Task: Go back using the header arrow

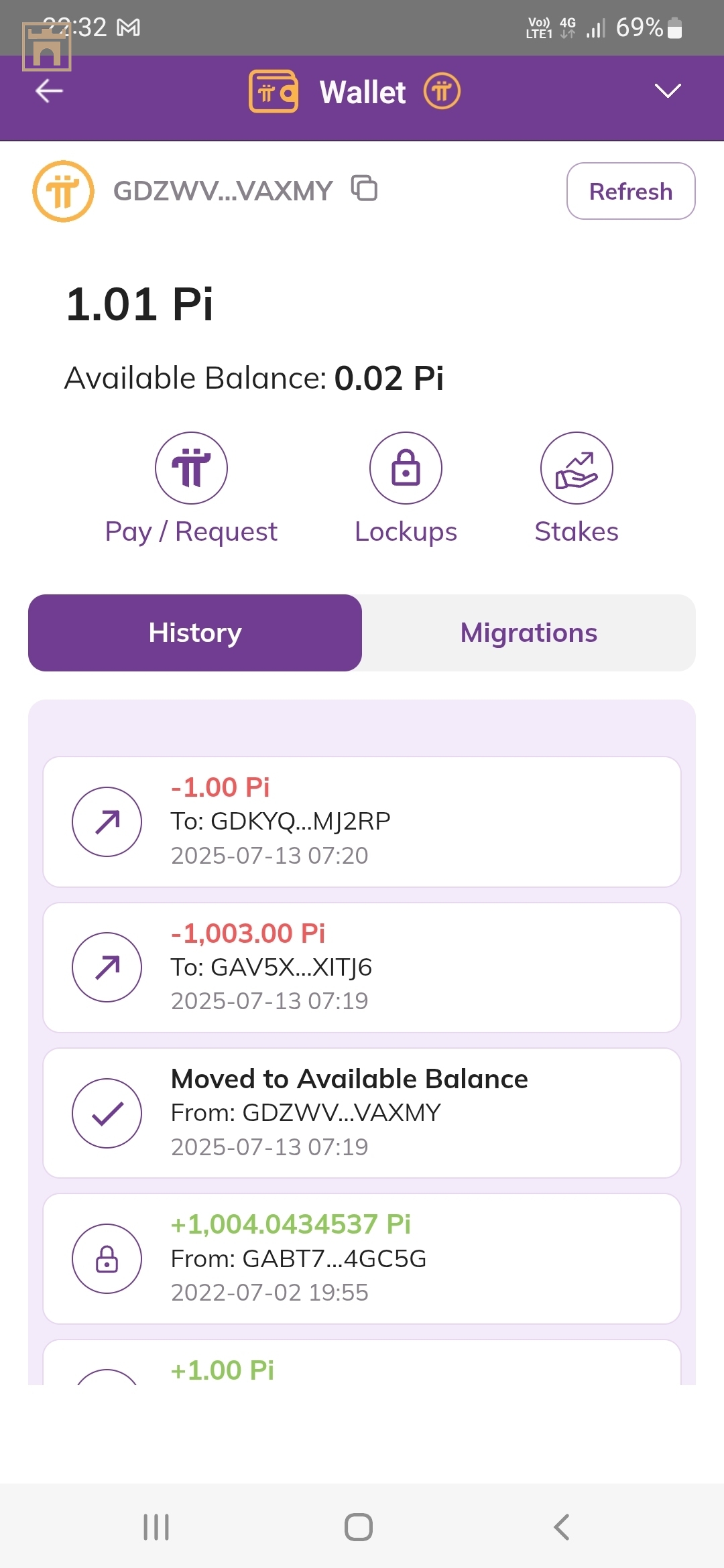Action: [49, 91]
